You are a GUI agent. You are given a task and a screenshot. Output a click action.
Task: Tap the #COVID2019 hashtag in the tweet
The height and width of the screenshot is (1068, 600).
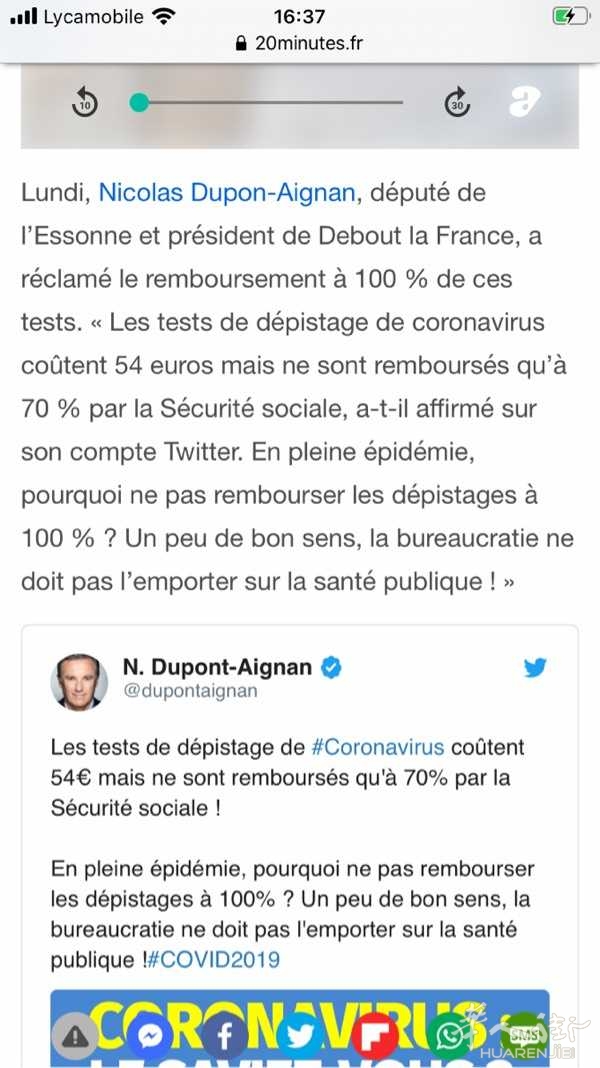pos(214,960)
